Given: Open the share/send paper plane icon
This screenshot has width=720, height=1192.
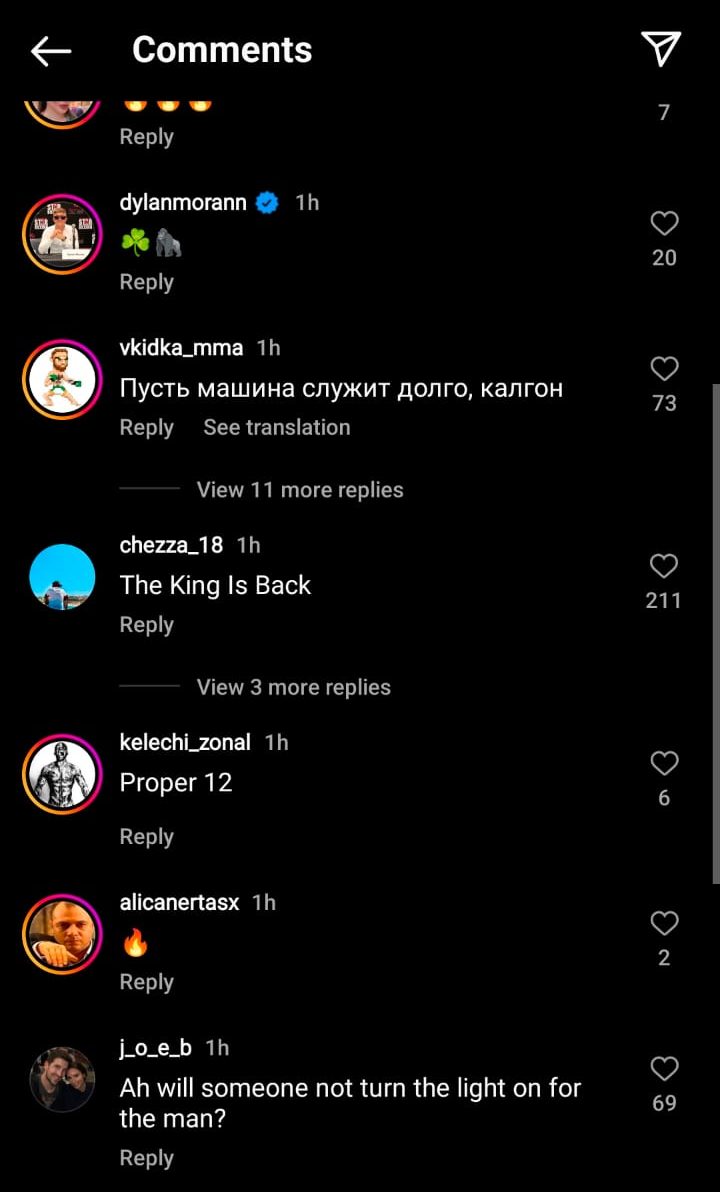Looking at the screenshot, I should pyautogui.click(x=661, y=48).
